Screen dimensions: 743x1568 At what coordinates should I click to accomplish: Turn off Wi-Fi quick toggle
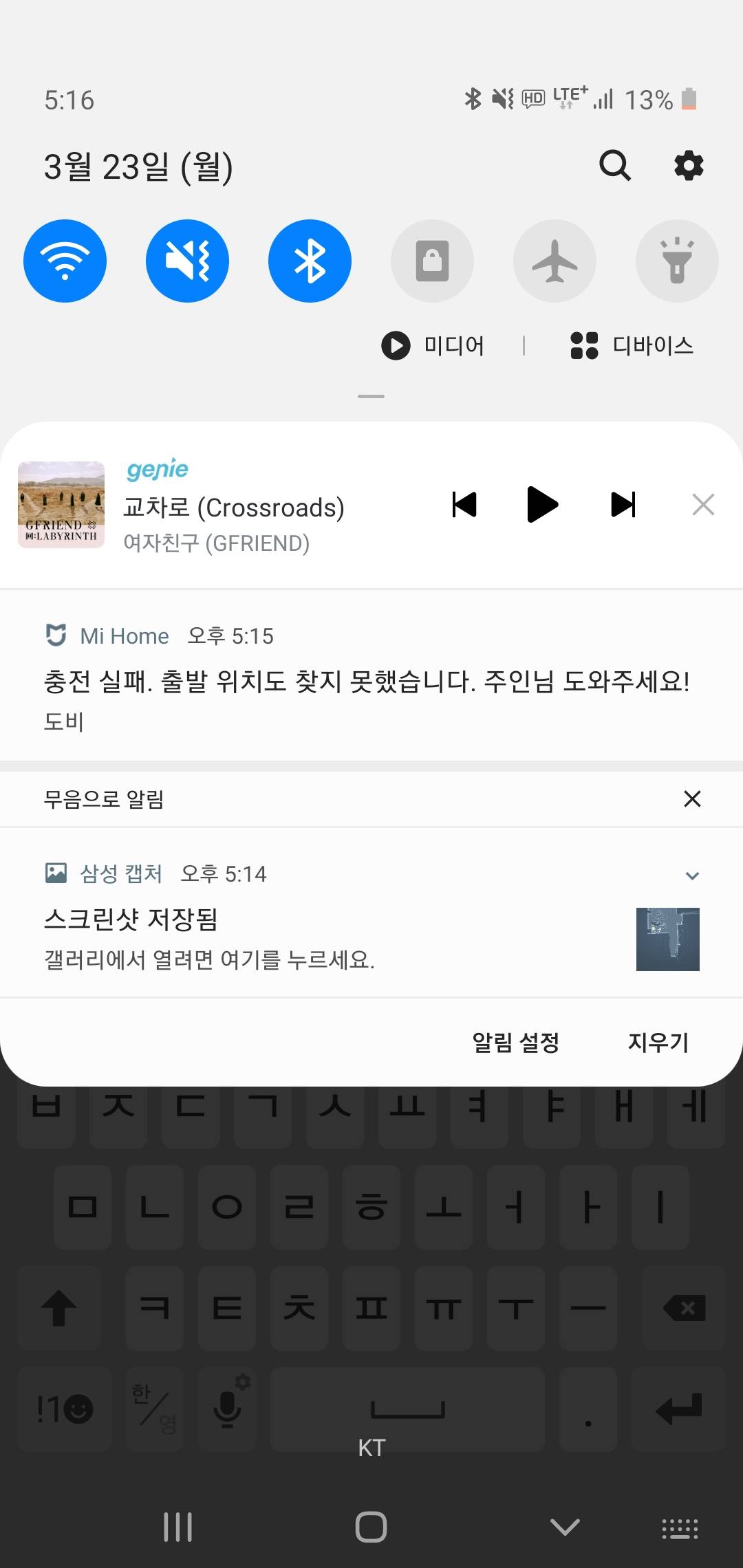(65, 261)
